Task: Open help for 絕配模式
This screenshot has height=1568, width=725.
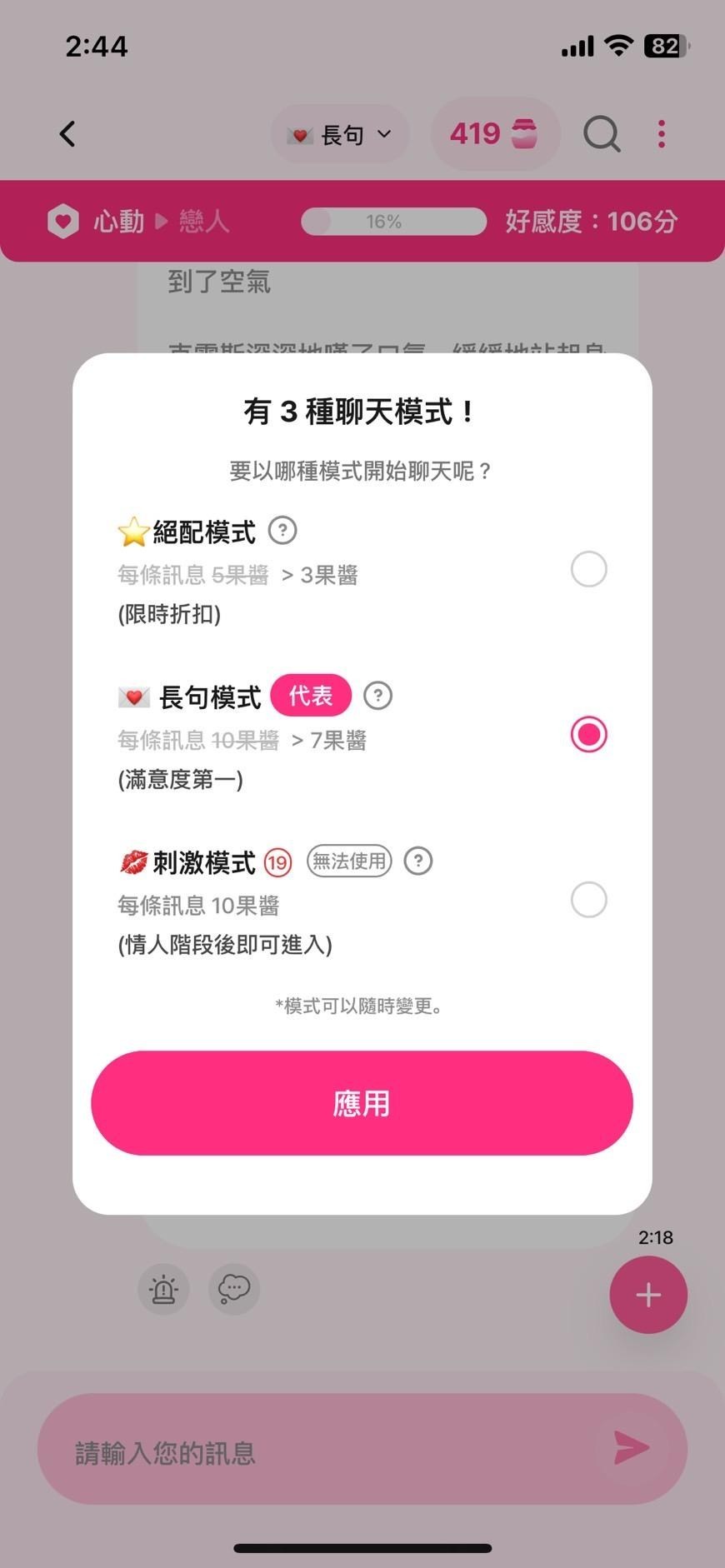Action: click(x=282, y=531)
